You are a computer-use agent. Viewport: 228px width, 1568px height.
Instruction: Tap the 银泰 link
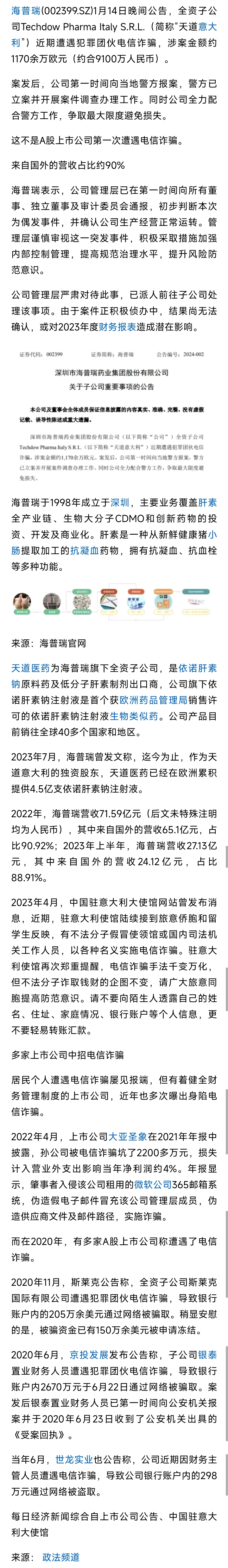click(x=207, y=1354)
